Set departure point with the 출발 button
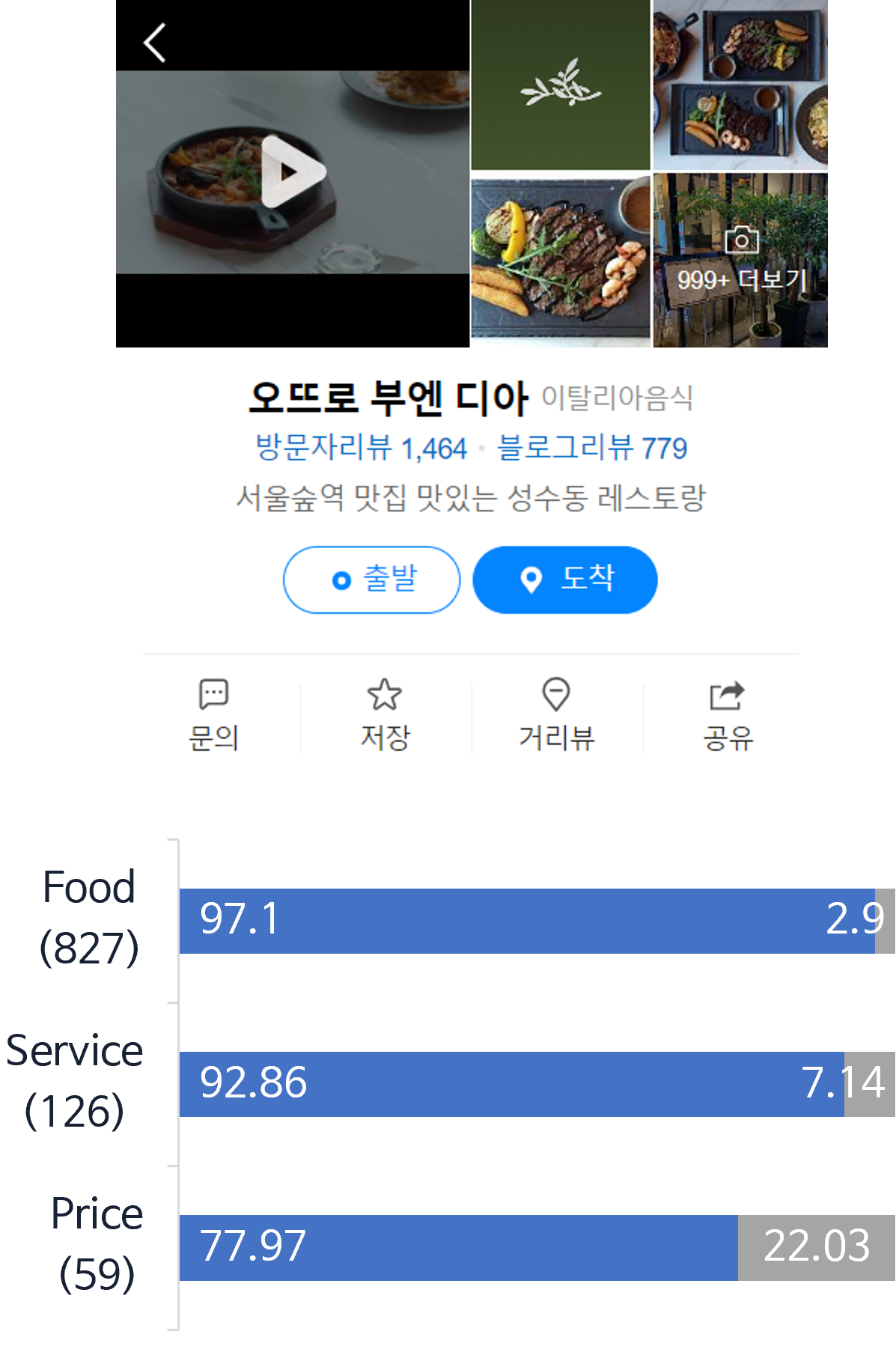Screen dimensions: 896x1355 pyautogui.click(x=371, y=579)
